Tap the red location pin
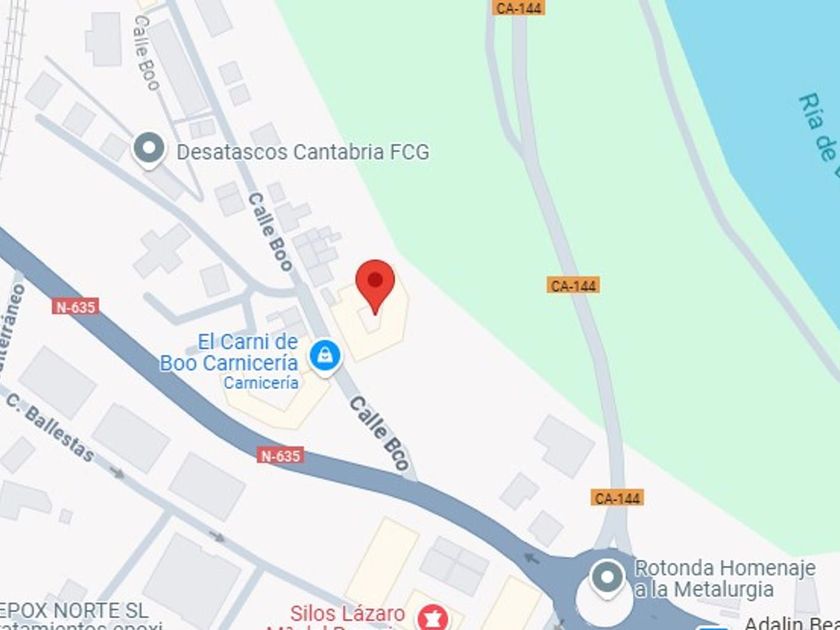 tap(376, 283)
